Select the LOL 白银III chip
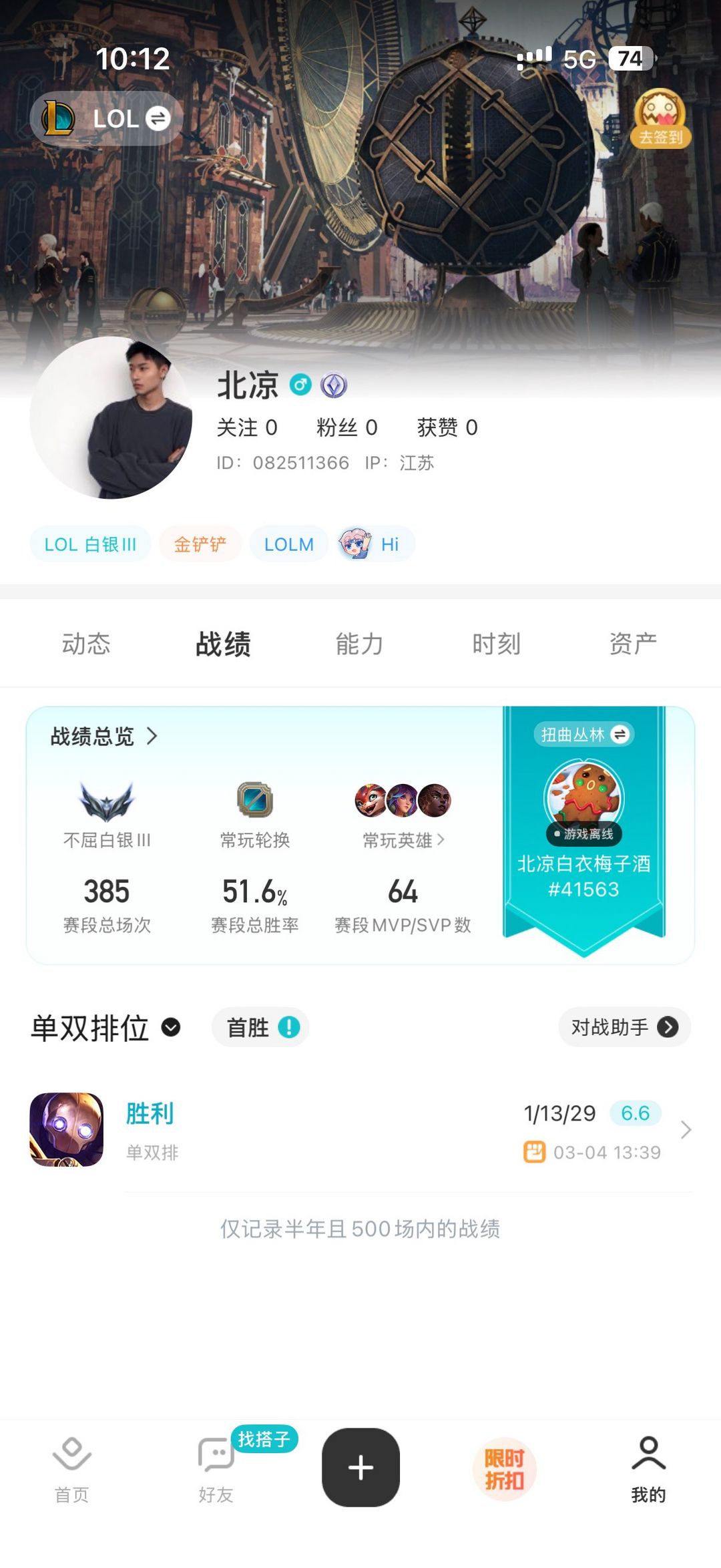Screen dimensions: 721x1568 [x=90, y=544]
